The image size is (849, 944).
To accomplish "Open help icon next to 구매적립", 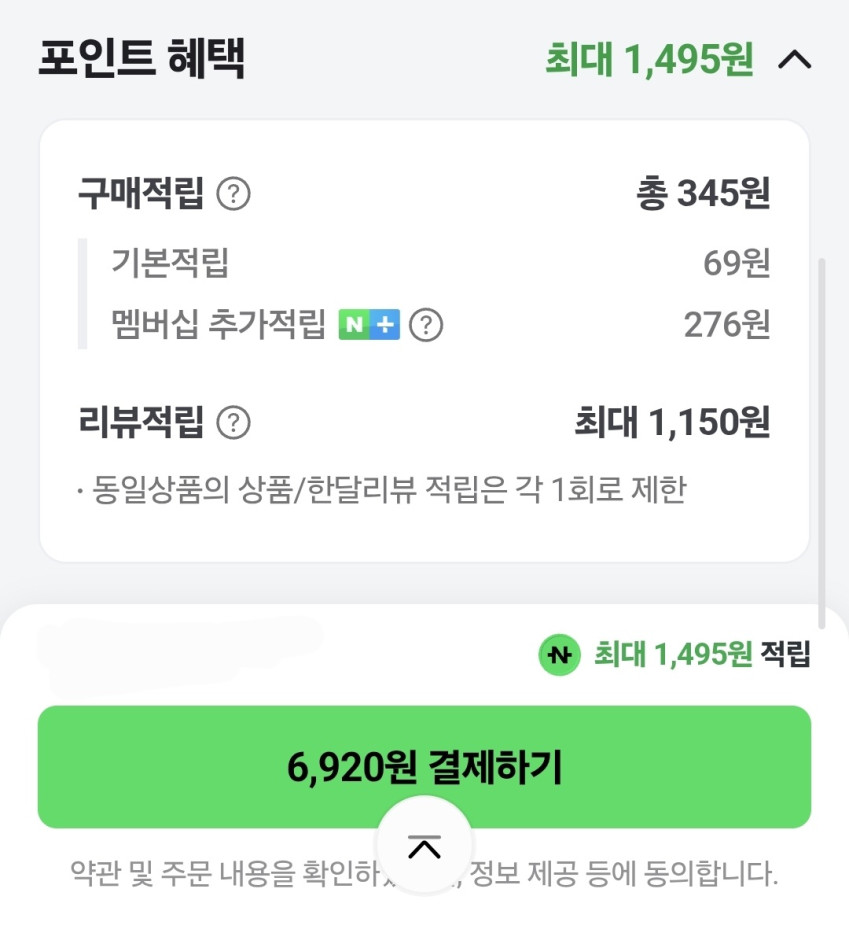I will click(233, 194).
